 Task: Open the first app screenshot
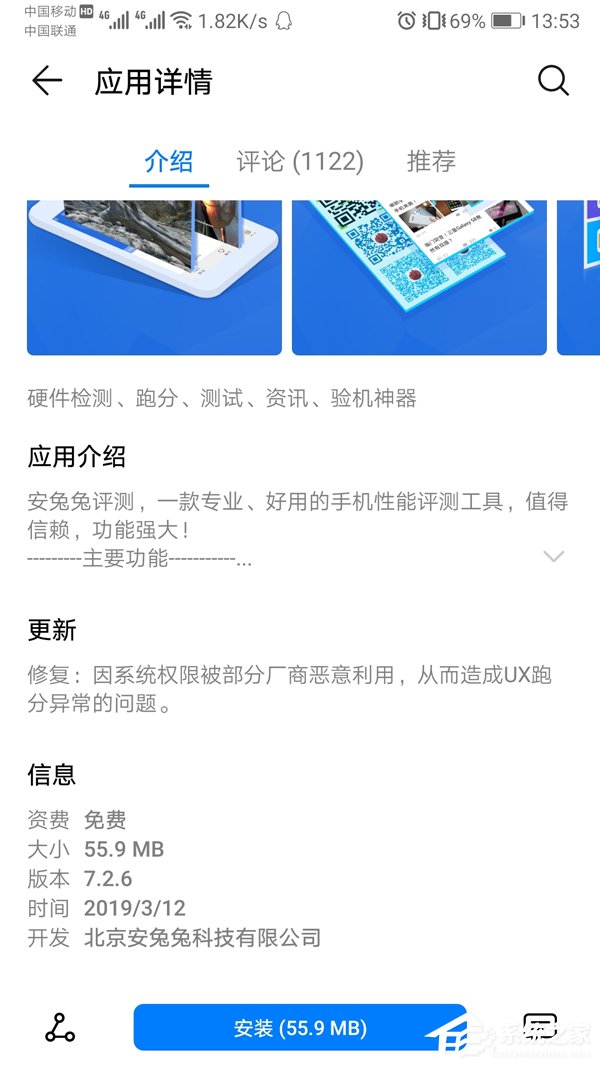[154, 277]
